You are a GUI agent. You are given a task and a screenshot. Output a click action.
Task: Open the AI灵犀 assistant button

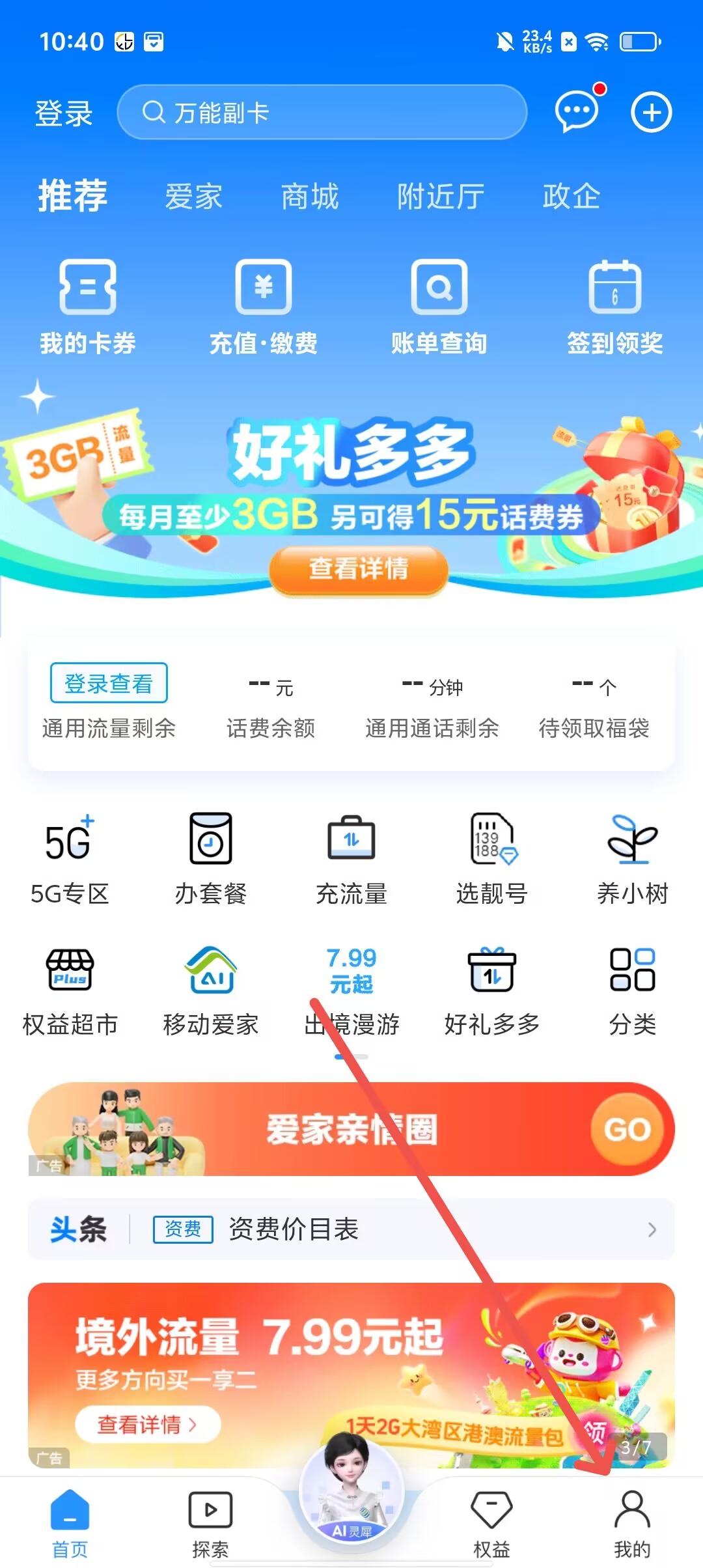351,1491
